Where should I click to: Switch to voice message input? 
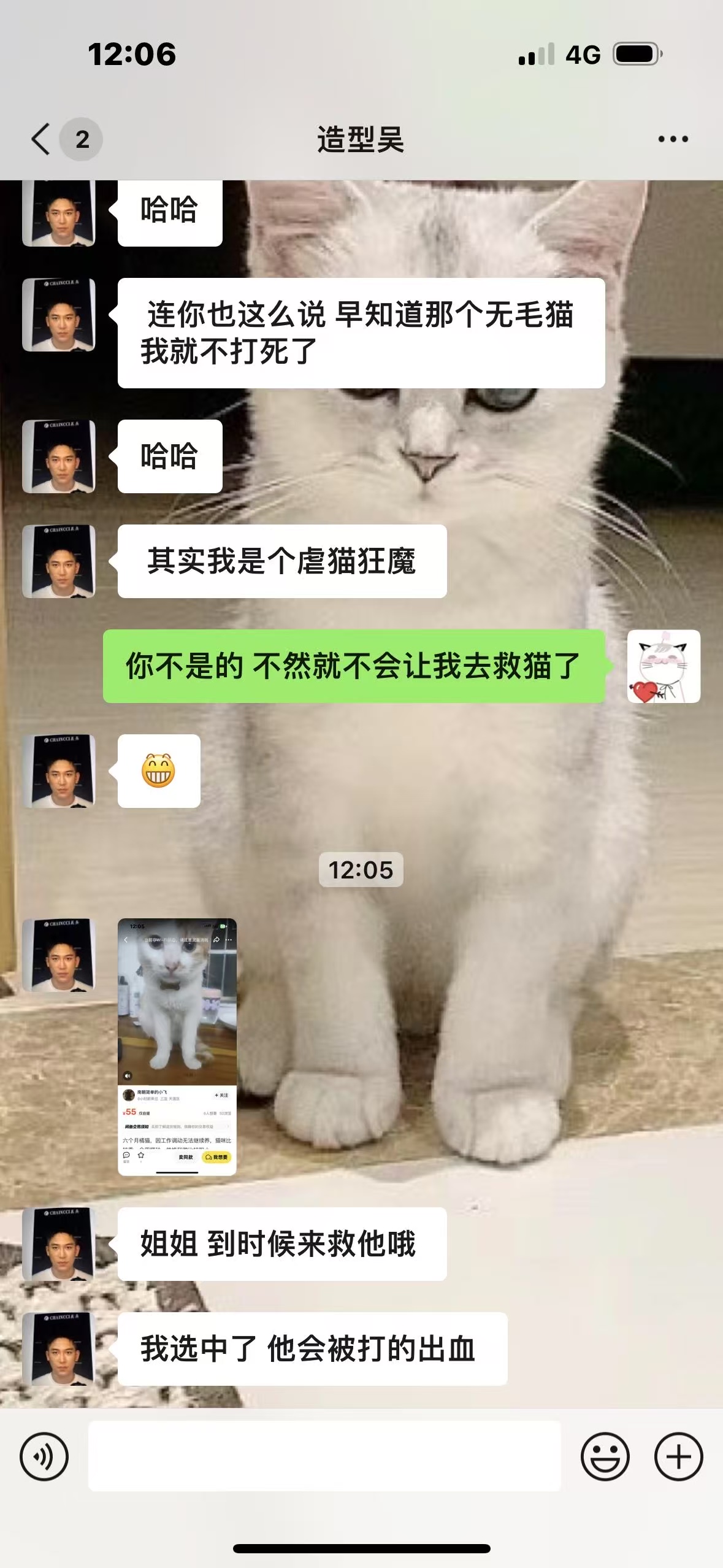tap(44, 1457)
